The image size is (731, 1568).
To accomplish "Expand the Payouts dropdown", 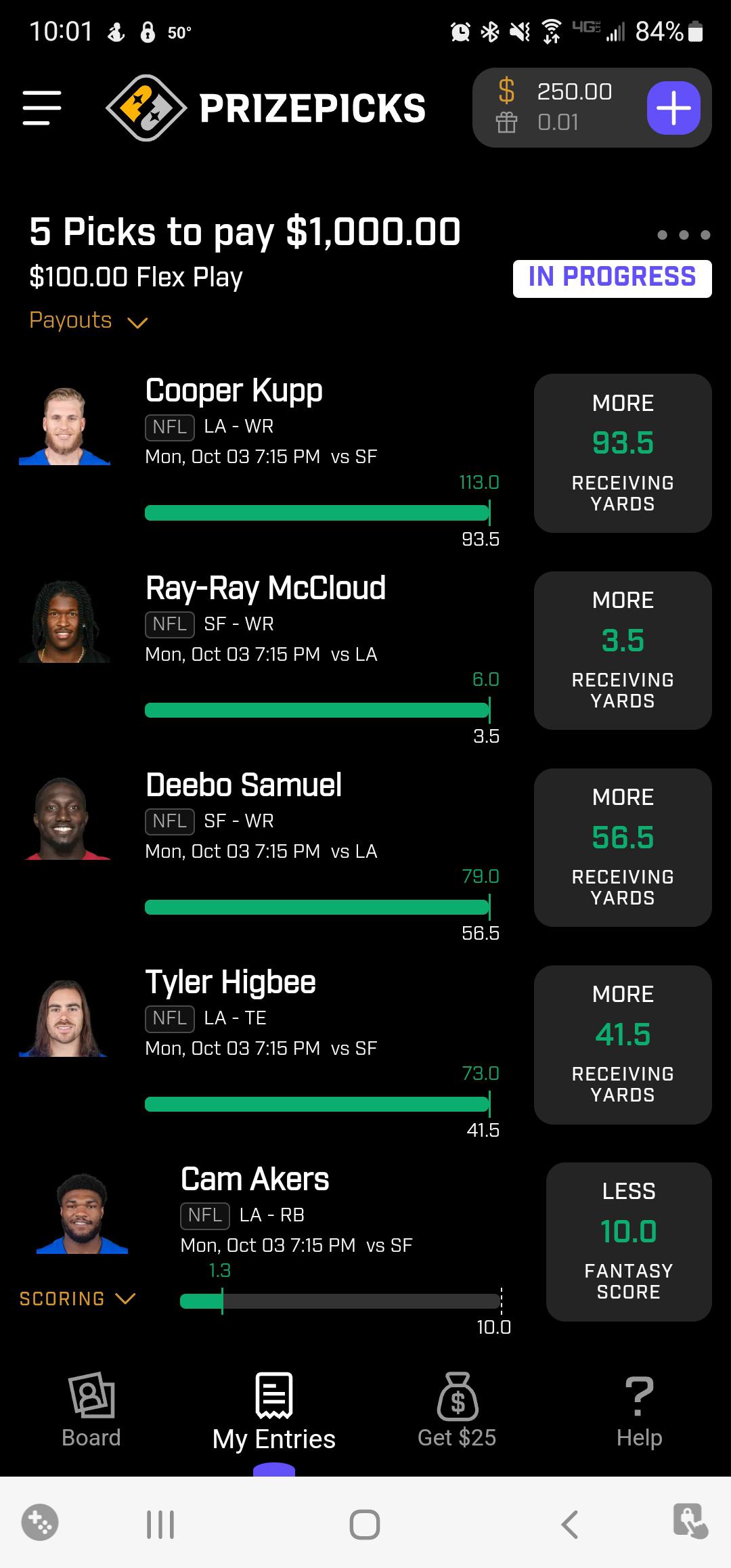I will click(x=89, y=320).
